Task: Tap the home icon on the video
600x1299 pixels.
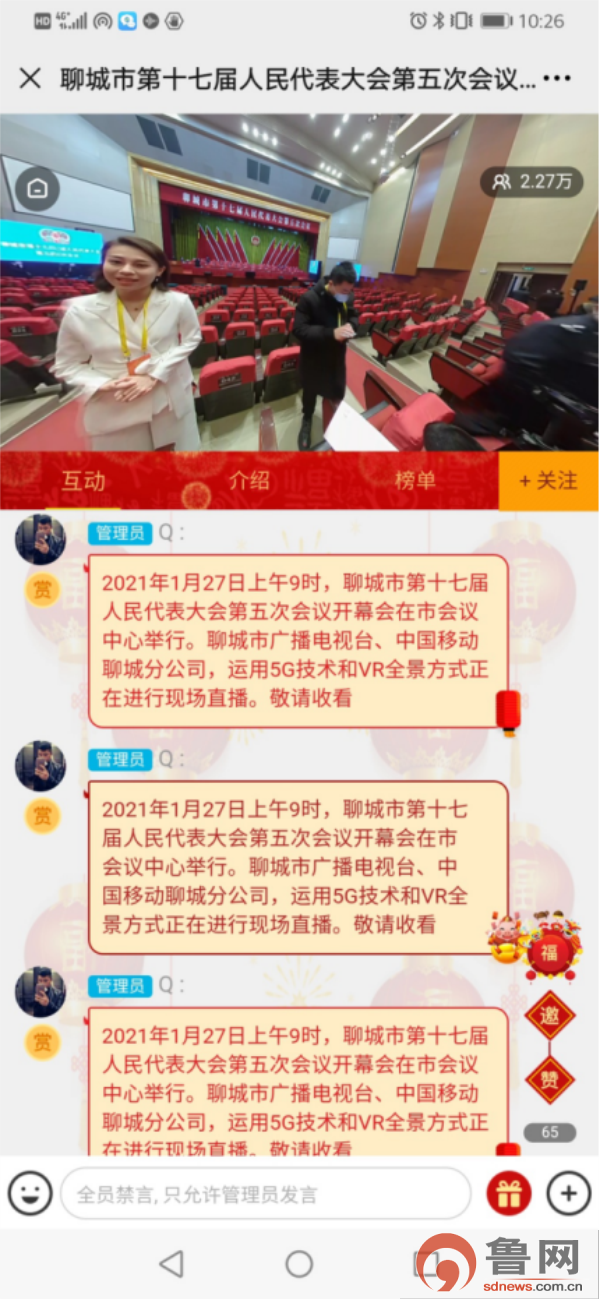Action: click(x=38, y=188)
